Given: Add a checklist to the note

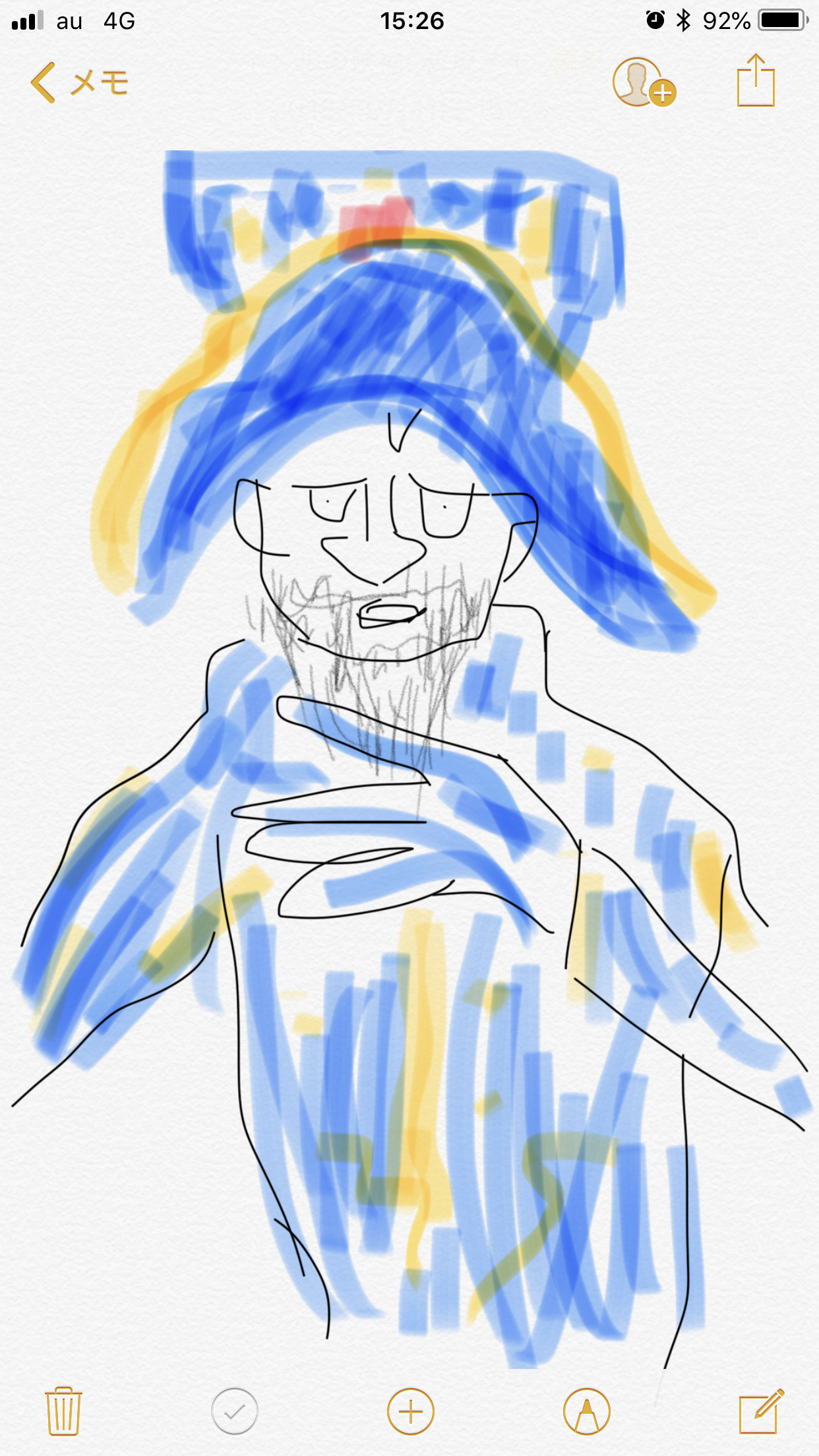Looking at the screenshot, I should click(x=234, y=1411).
